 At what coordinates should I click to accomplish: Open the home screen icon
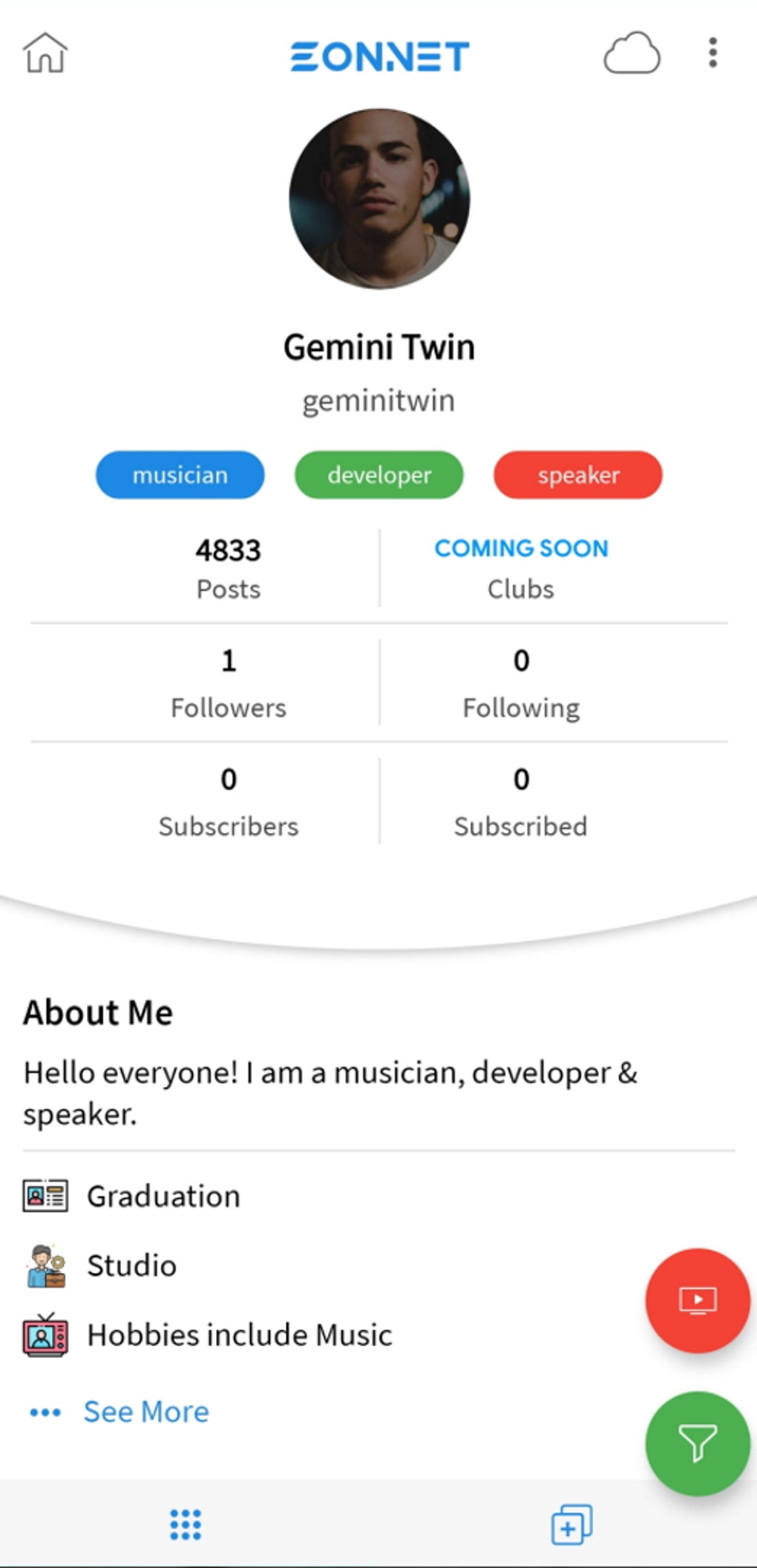(x=45, y=52)
